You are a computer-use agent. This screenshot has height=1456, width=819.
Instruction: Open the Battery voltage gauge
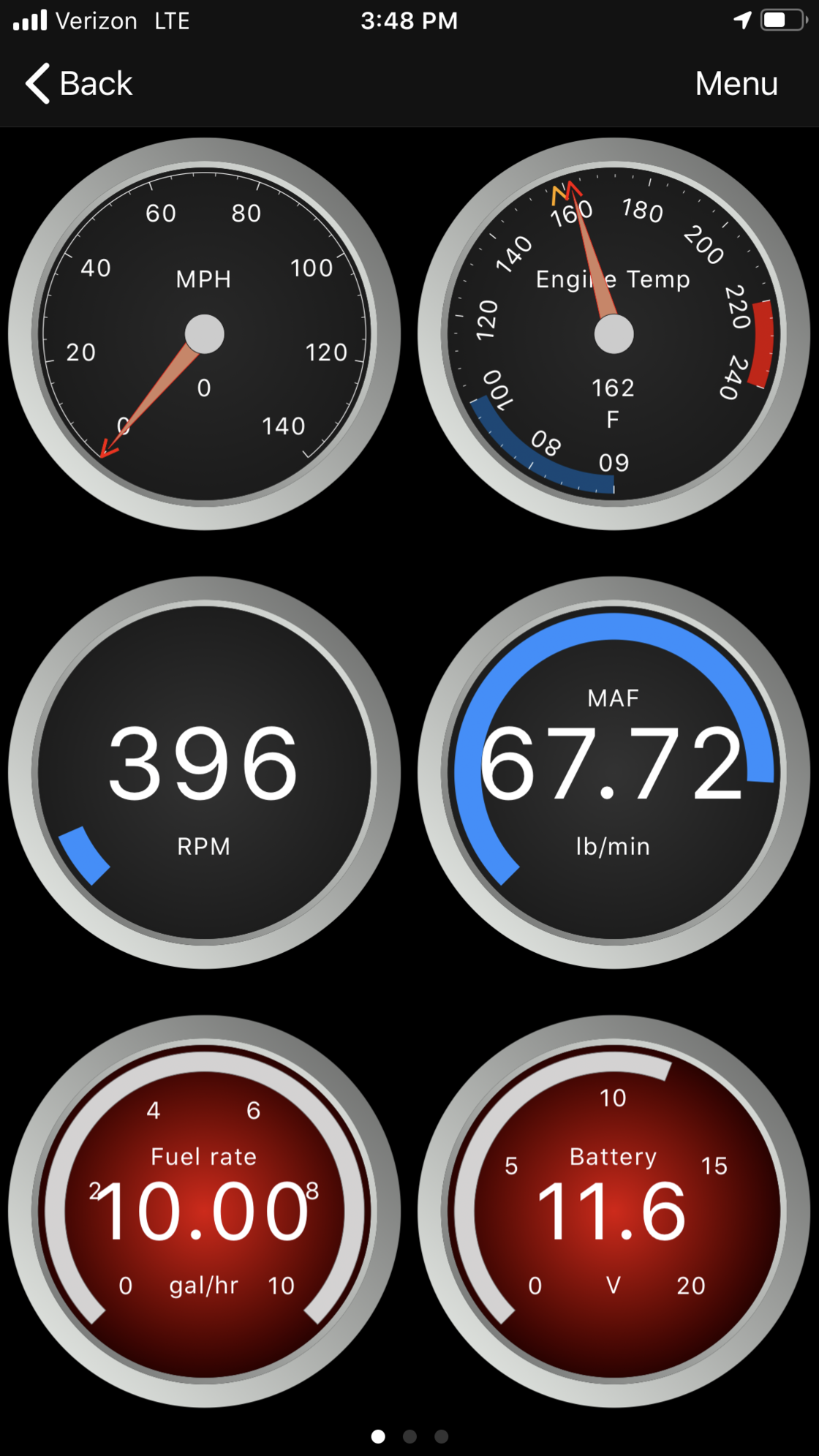point(614,1212)
